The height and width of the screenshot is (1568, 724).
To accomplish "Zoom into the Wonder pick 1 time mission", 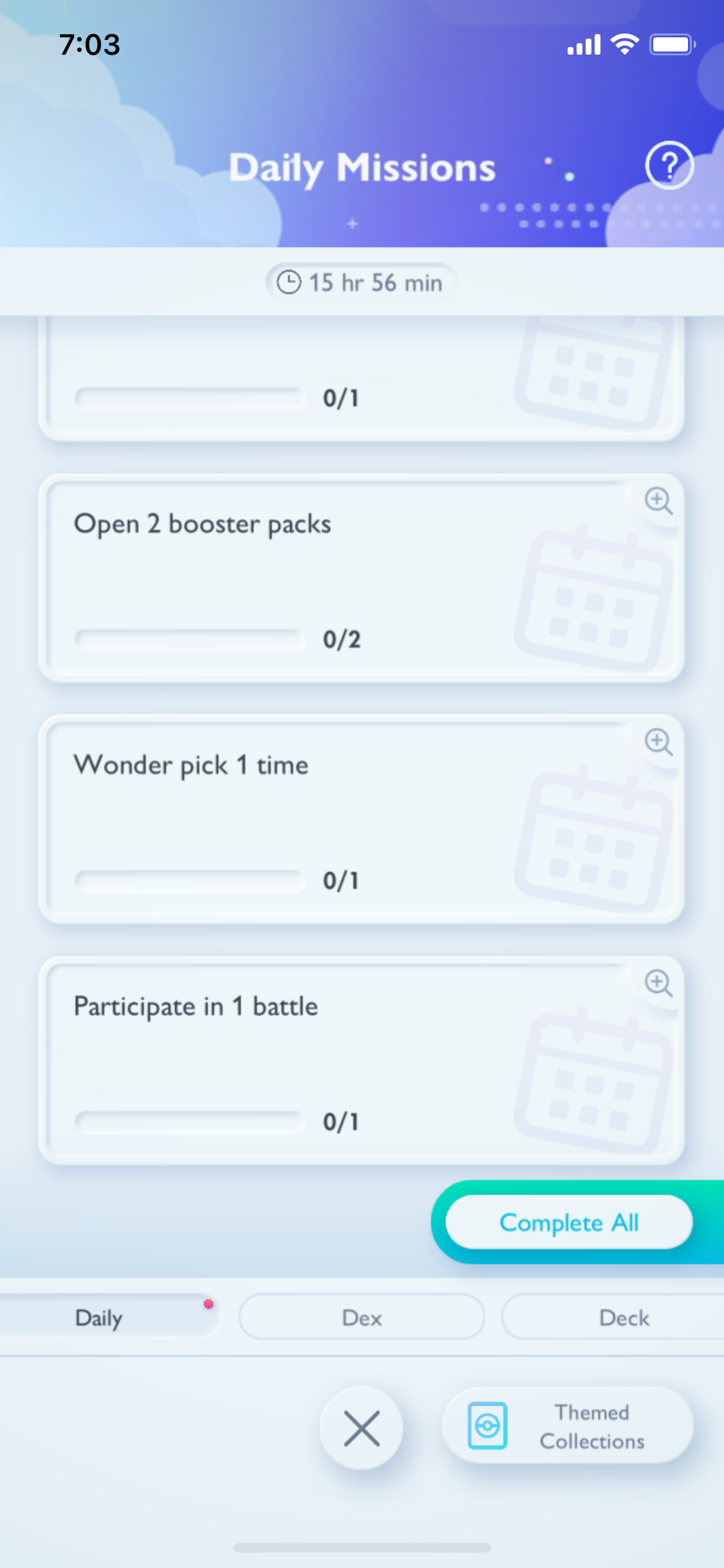I will [x=658, y=742].
